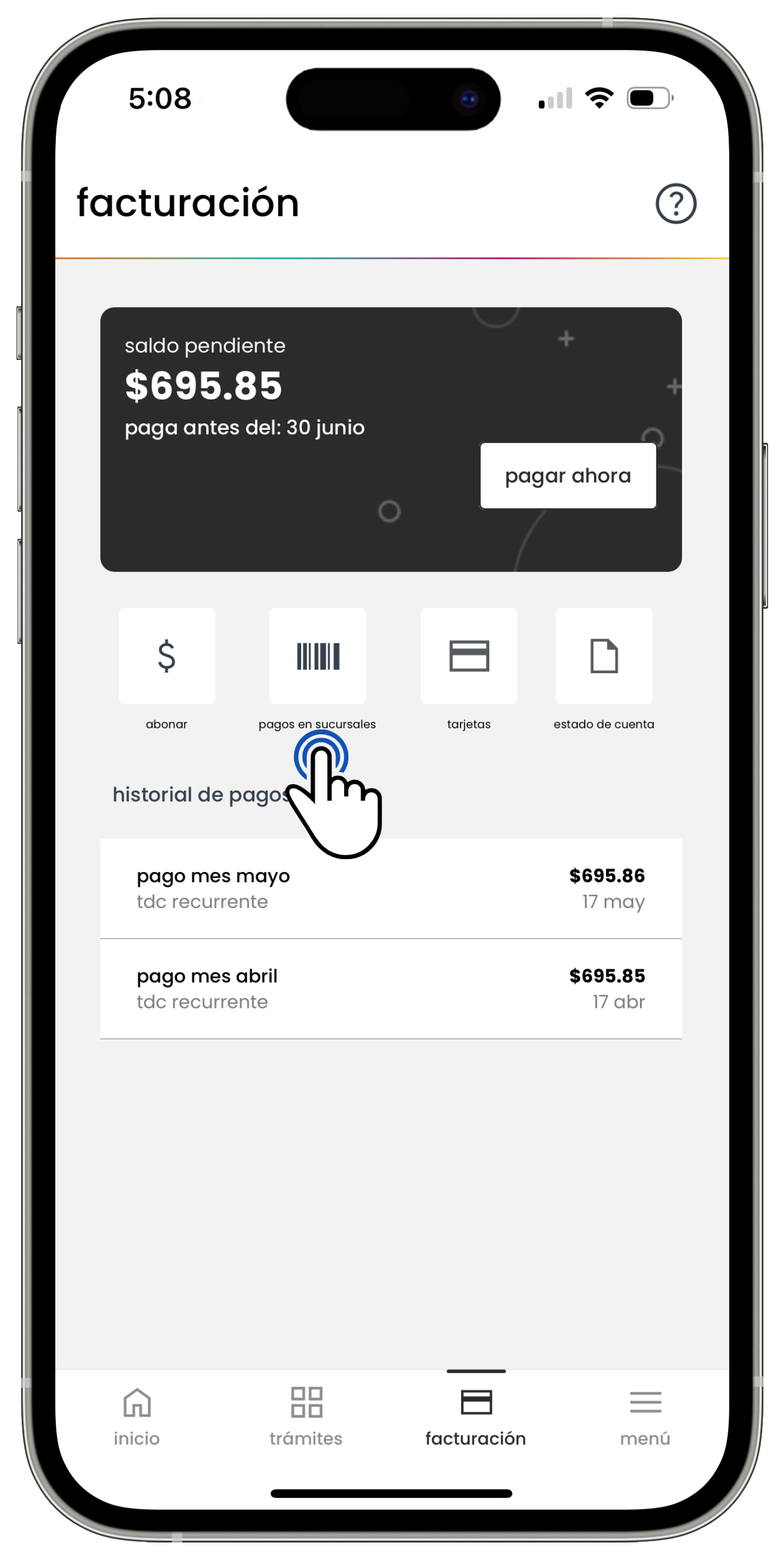Open pagos en sucursales

(x=317, y=656)
